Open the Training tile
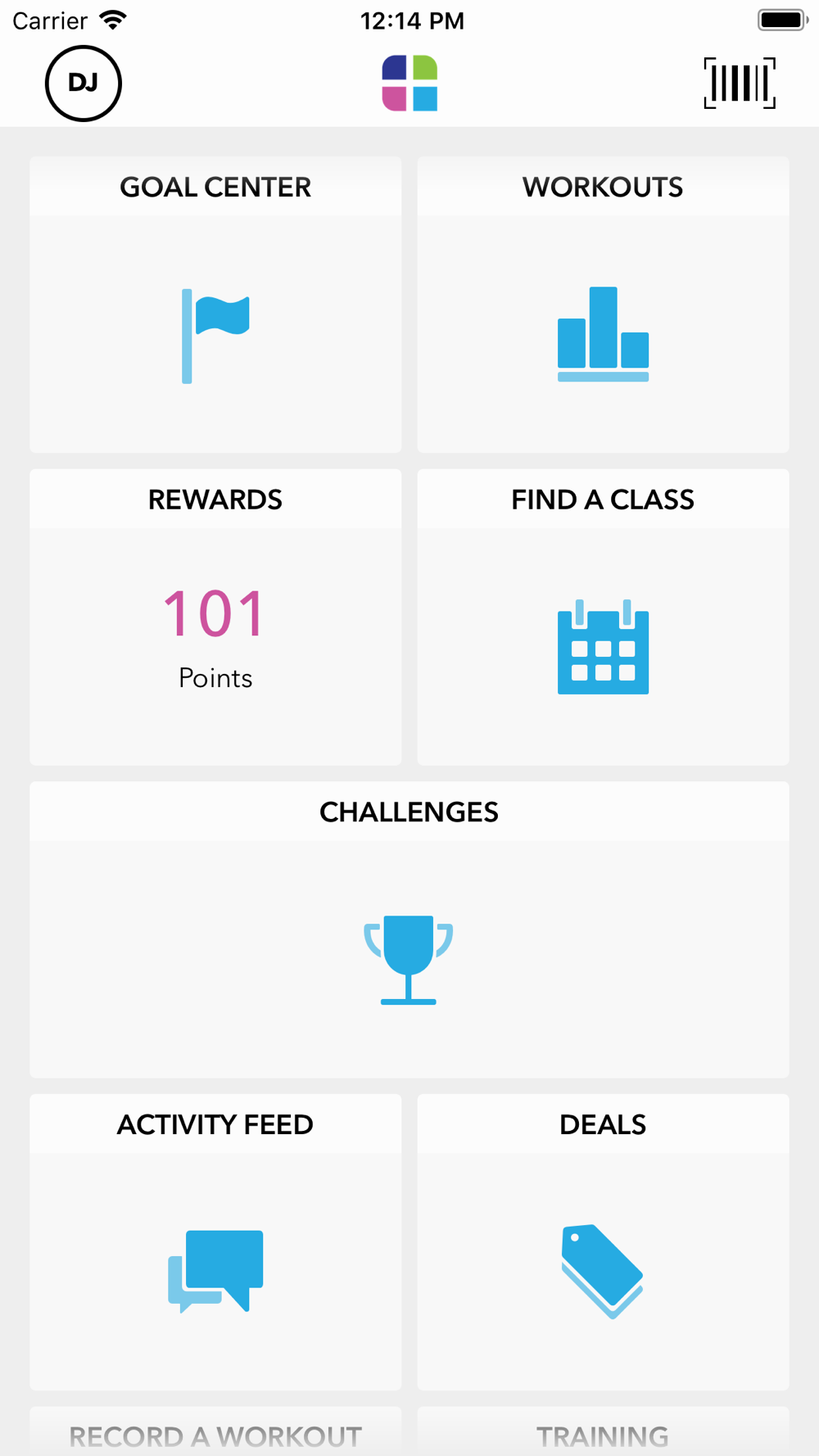The height and width of the screenshot is (1456, 819). (603, 1432)
